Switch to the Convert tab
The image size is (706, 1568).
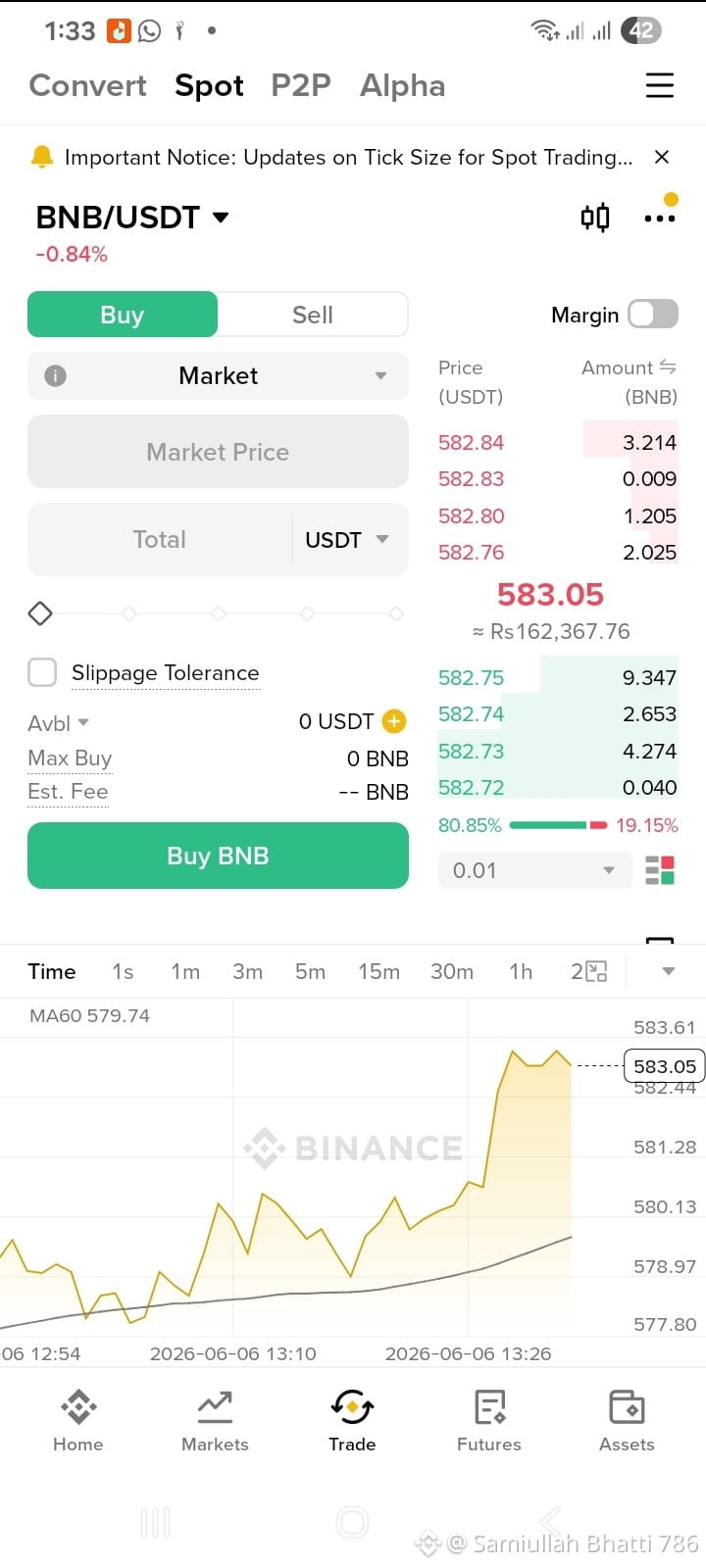pos(88,85)
